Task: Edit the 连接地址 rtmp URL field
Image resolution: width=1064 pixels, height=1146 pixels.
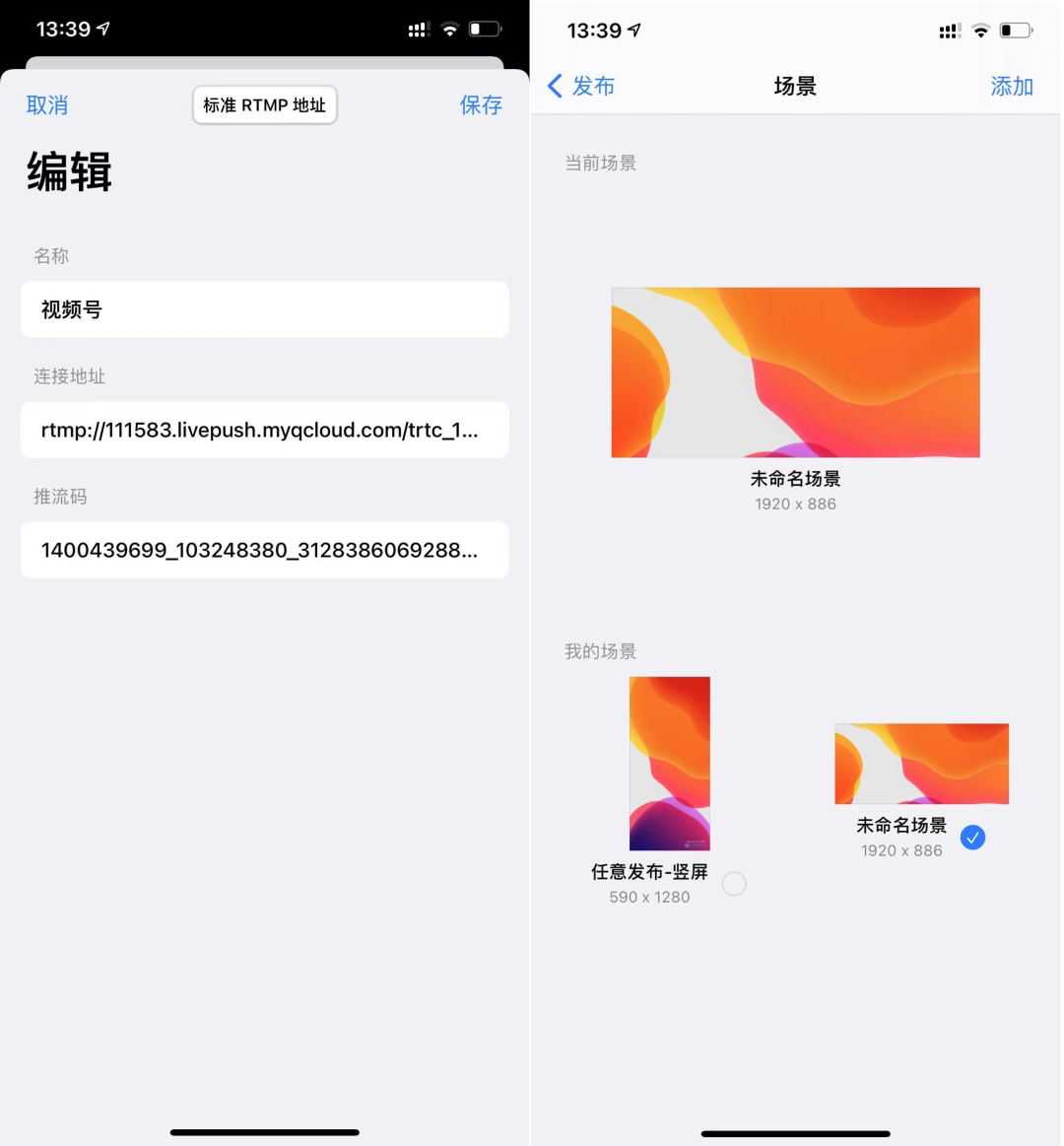Action: [x=264, y=430]
